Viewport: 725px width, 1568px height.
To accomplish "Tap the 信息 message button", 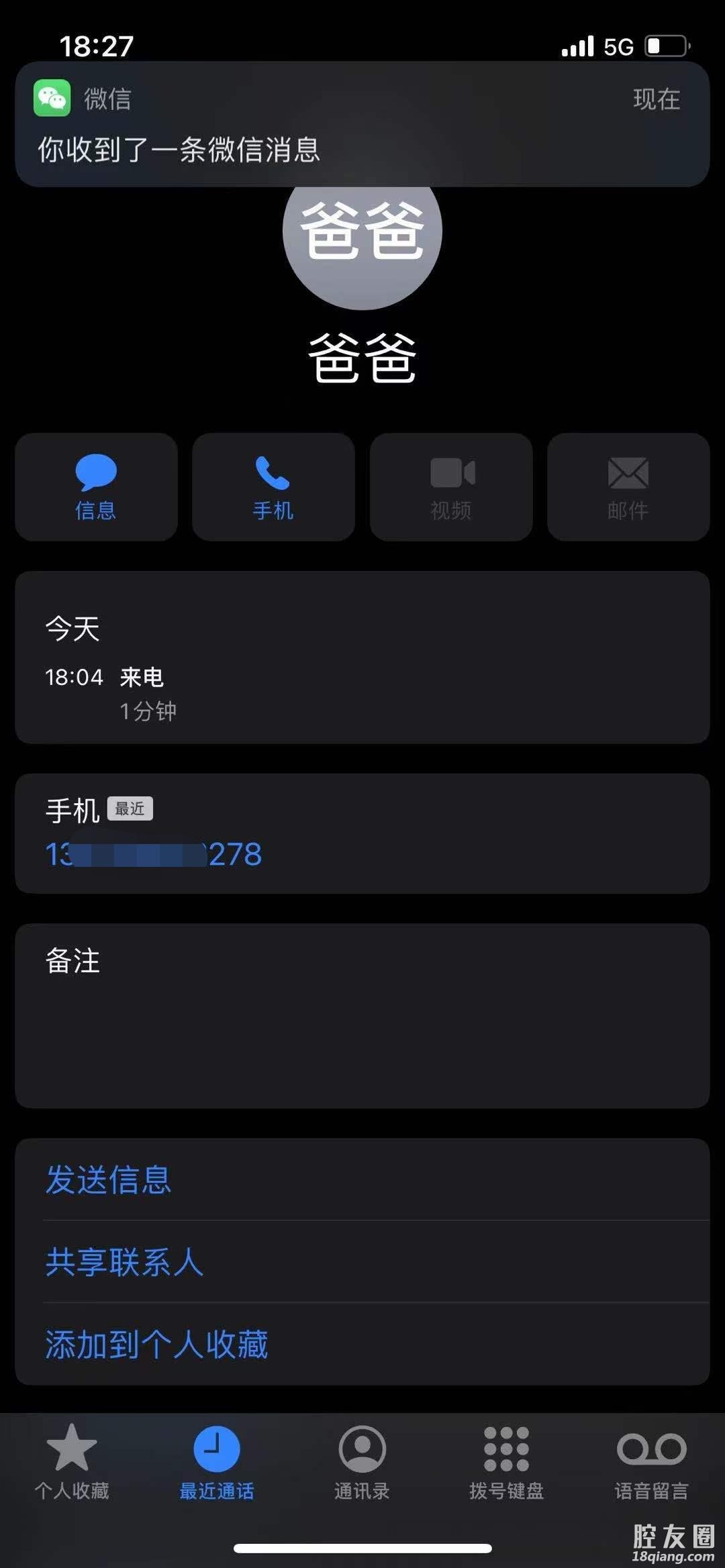I will [96, 487].
